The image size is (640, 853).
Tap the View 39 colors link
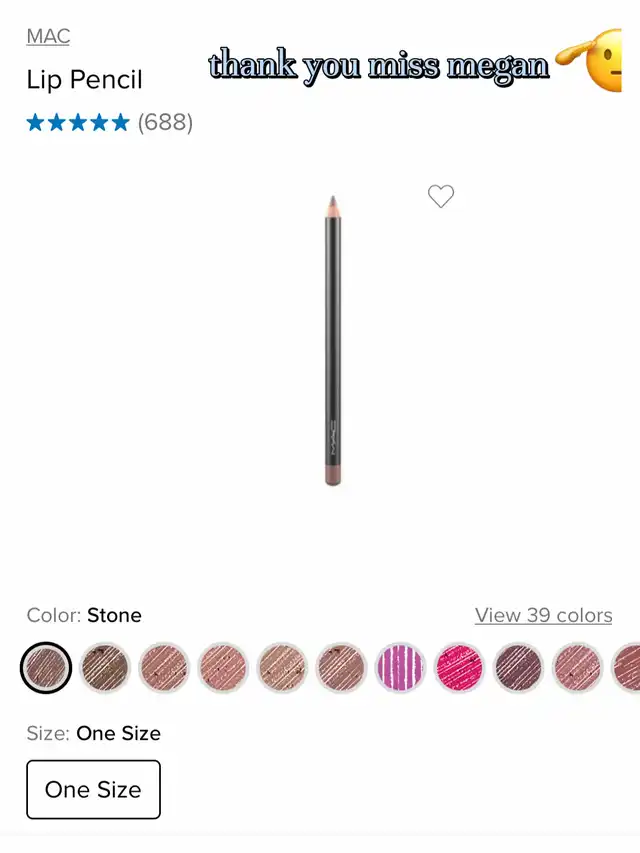(543, 615)
